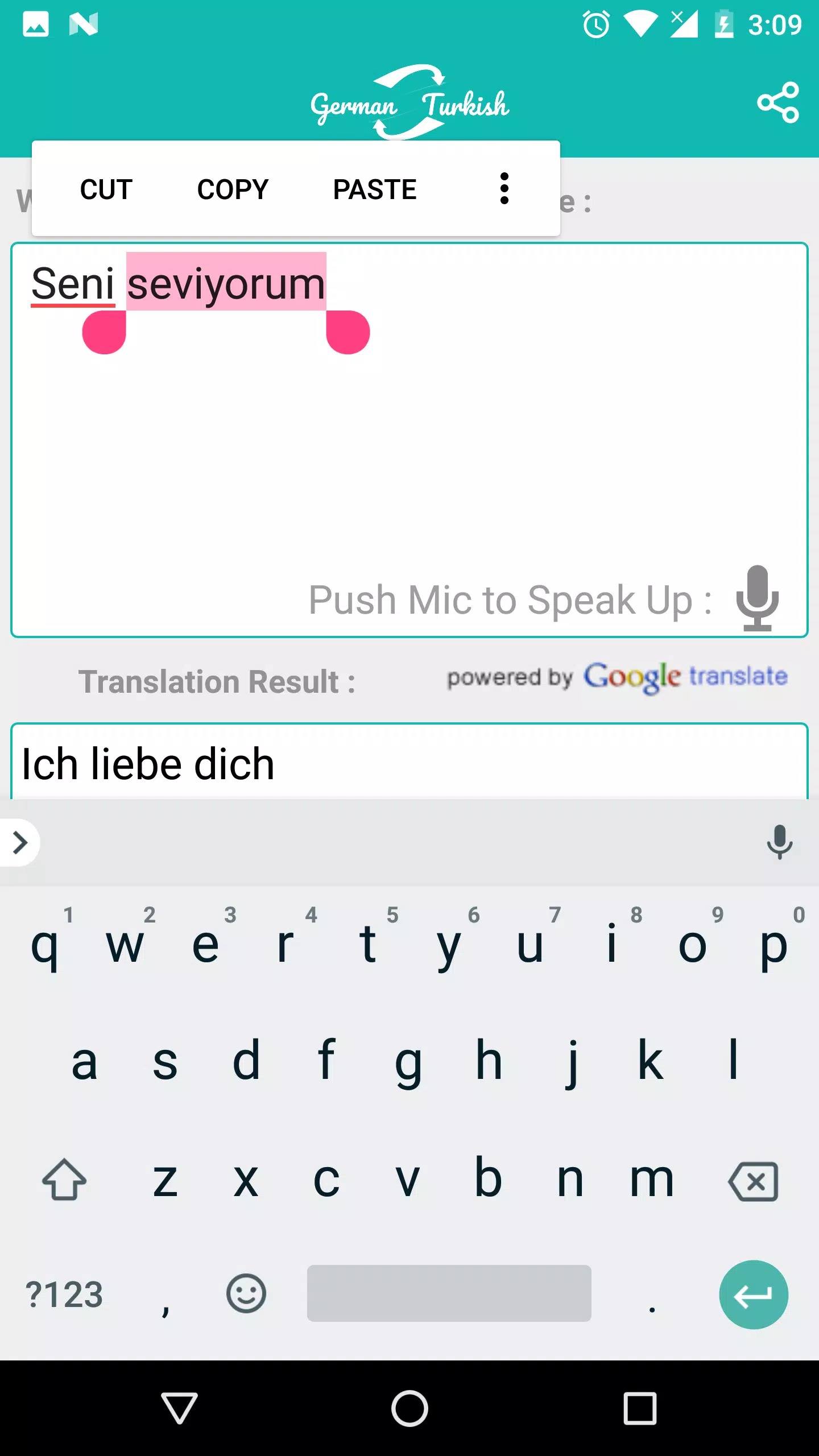Open more text selection options

click(x=504, y=188)
